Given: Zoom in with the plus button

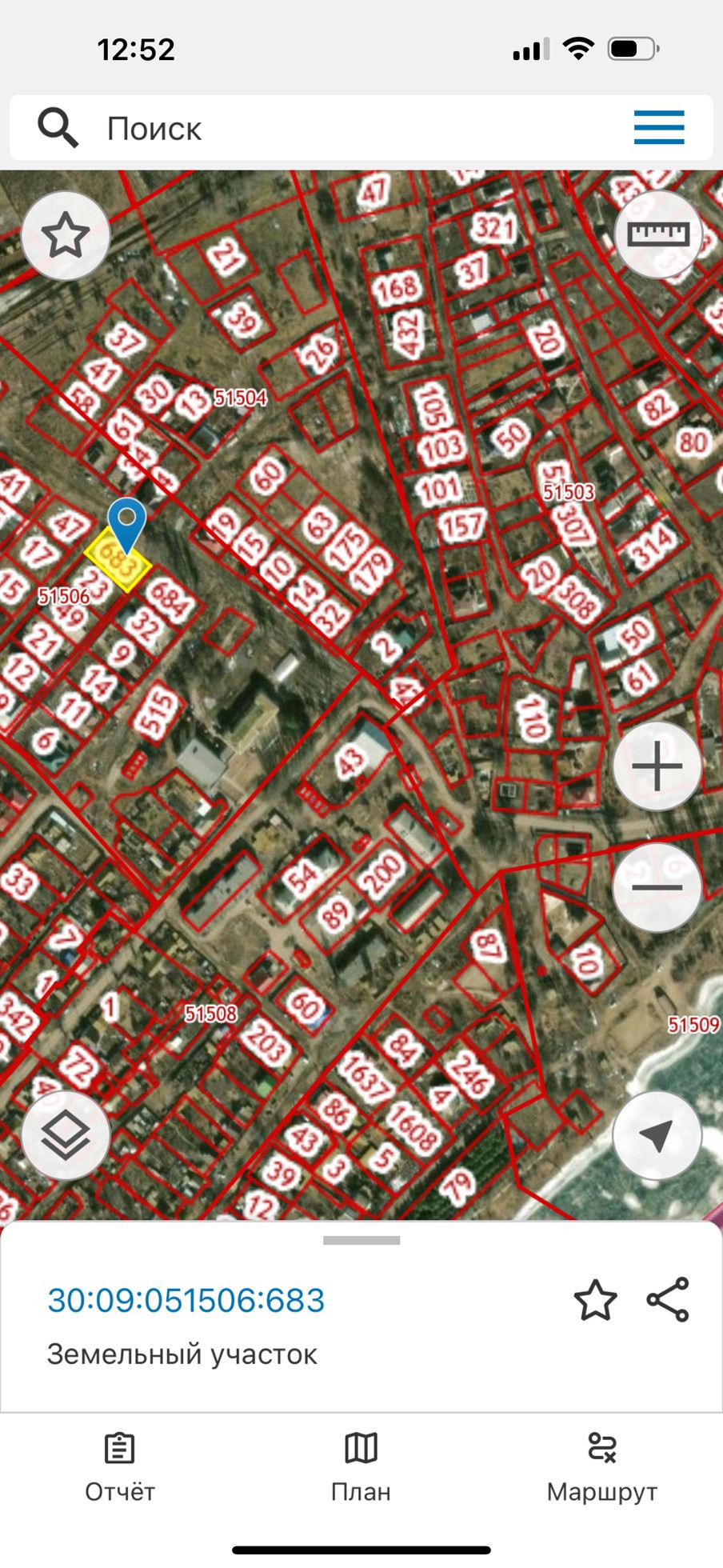Looking at the screenshot, I should tap(657, 766).
